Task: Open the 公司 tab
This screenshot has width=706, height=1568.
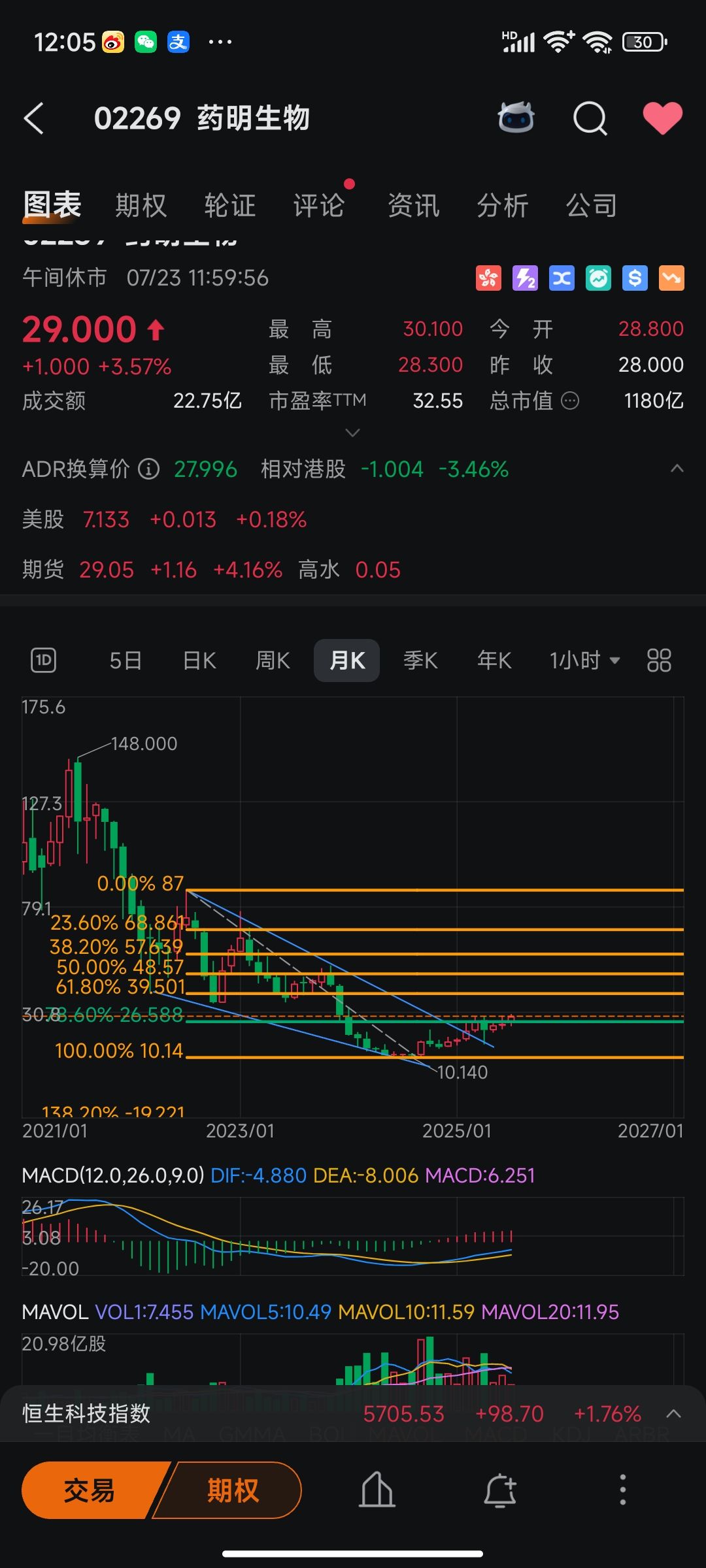Action: point(592,205)
